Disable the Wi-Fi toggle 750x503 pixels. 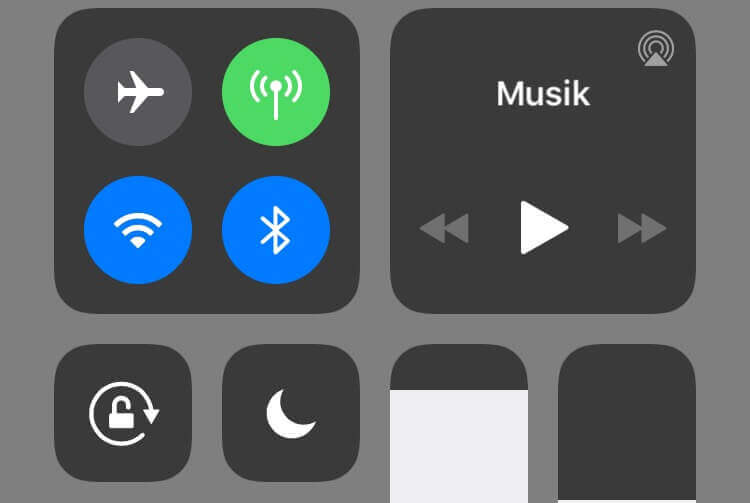point(138,230)
